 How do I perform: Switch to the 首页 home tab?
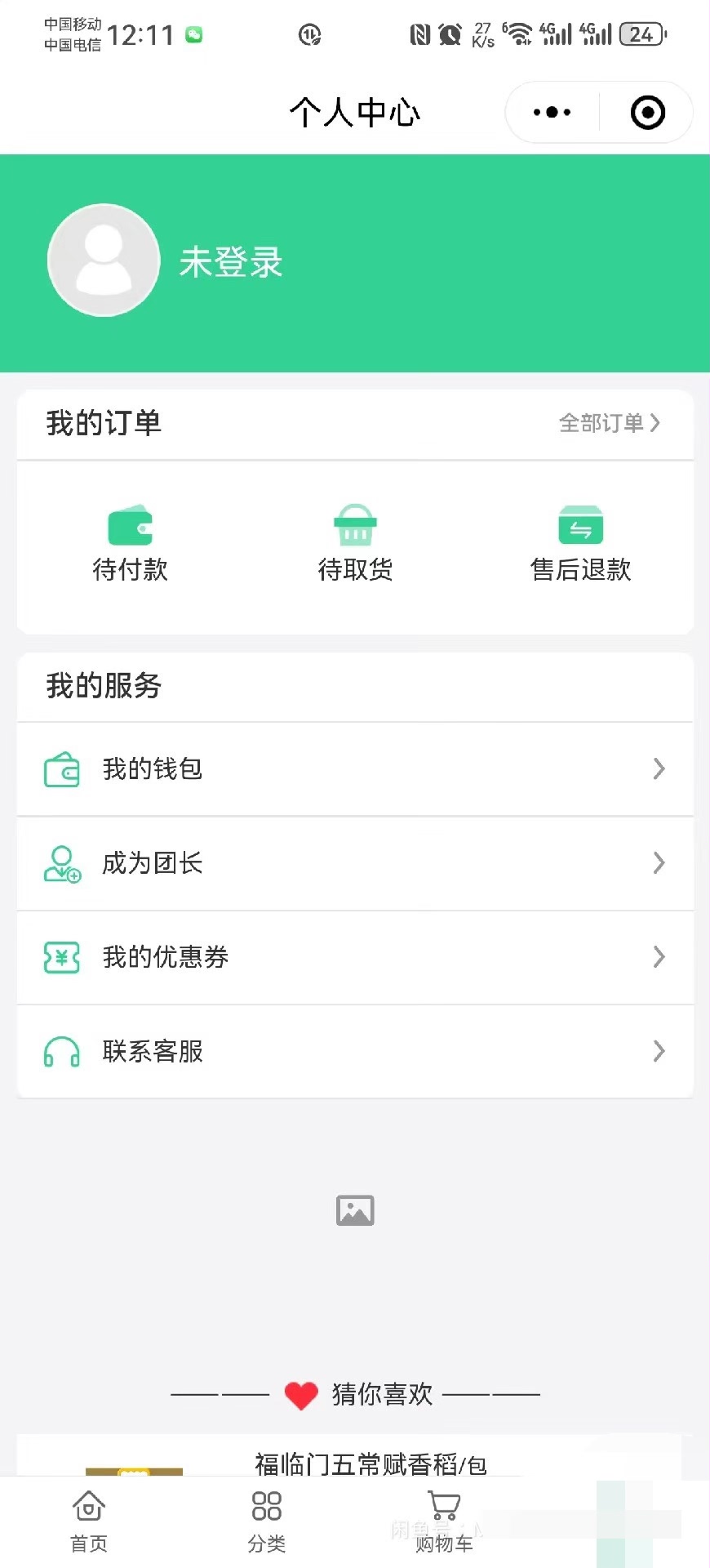click(89, 1522)
